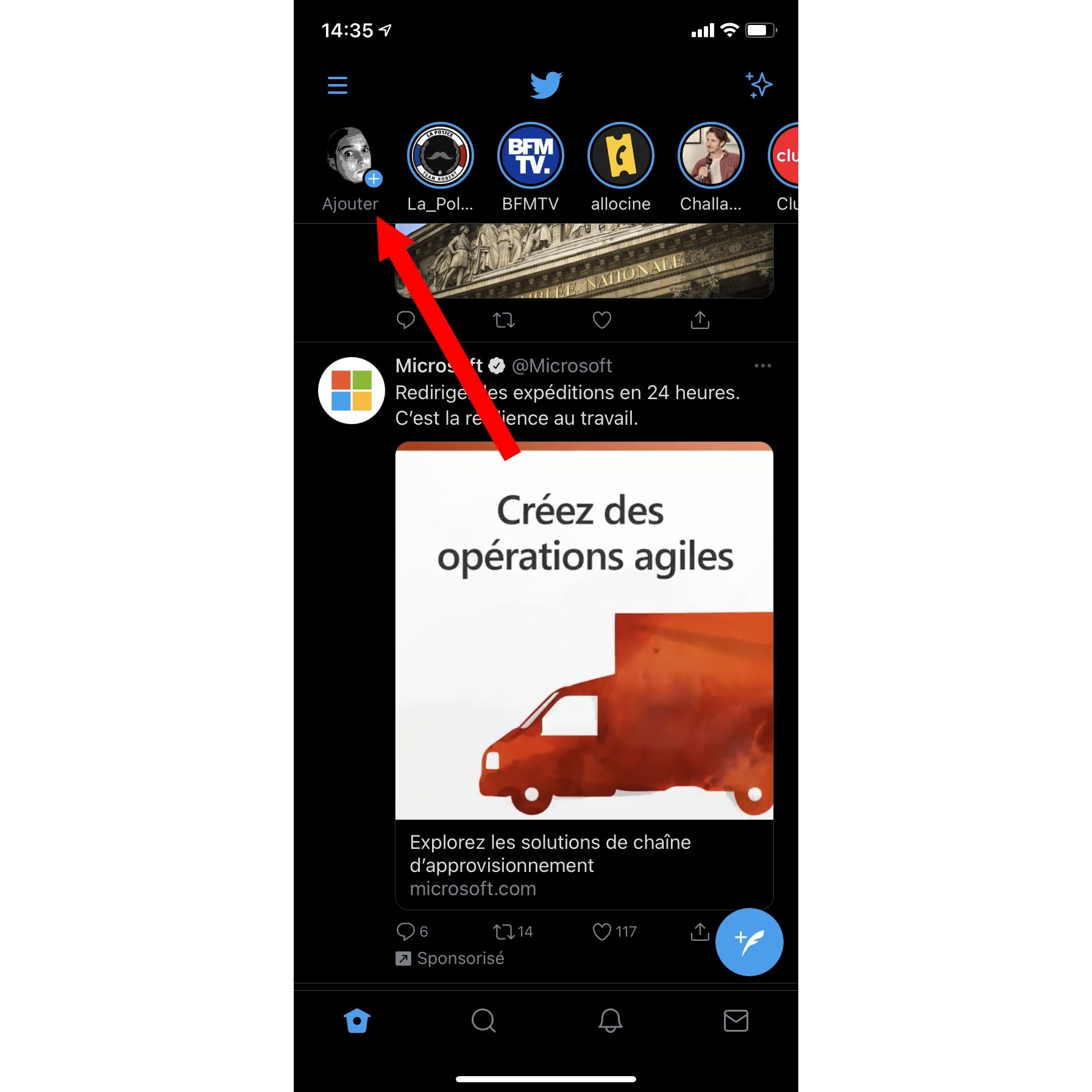Reply to the Microsoft sponsored tweet

click(406, 931)
